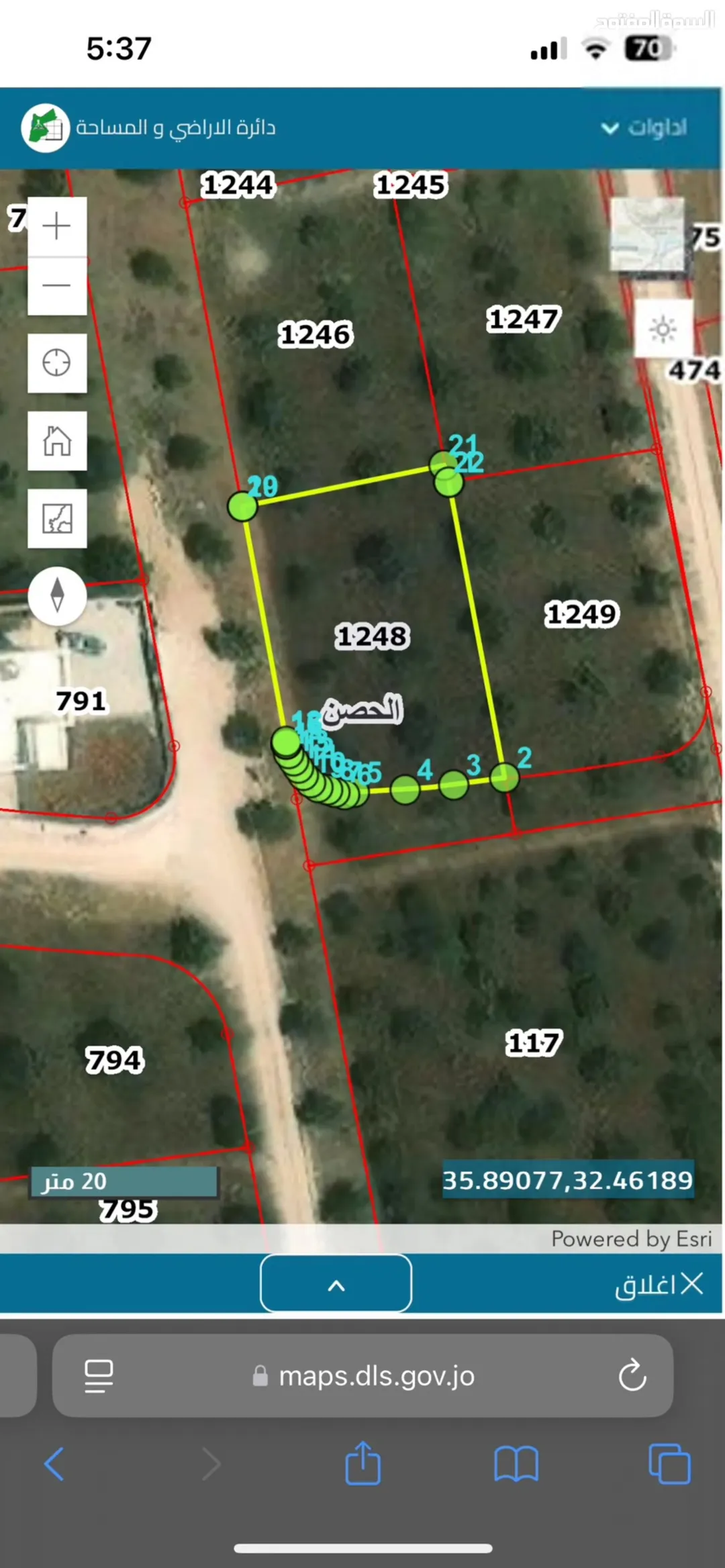Open the map measurement tool button
Screen dimensions: 725x1568
click(57, 519)
